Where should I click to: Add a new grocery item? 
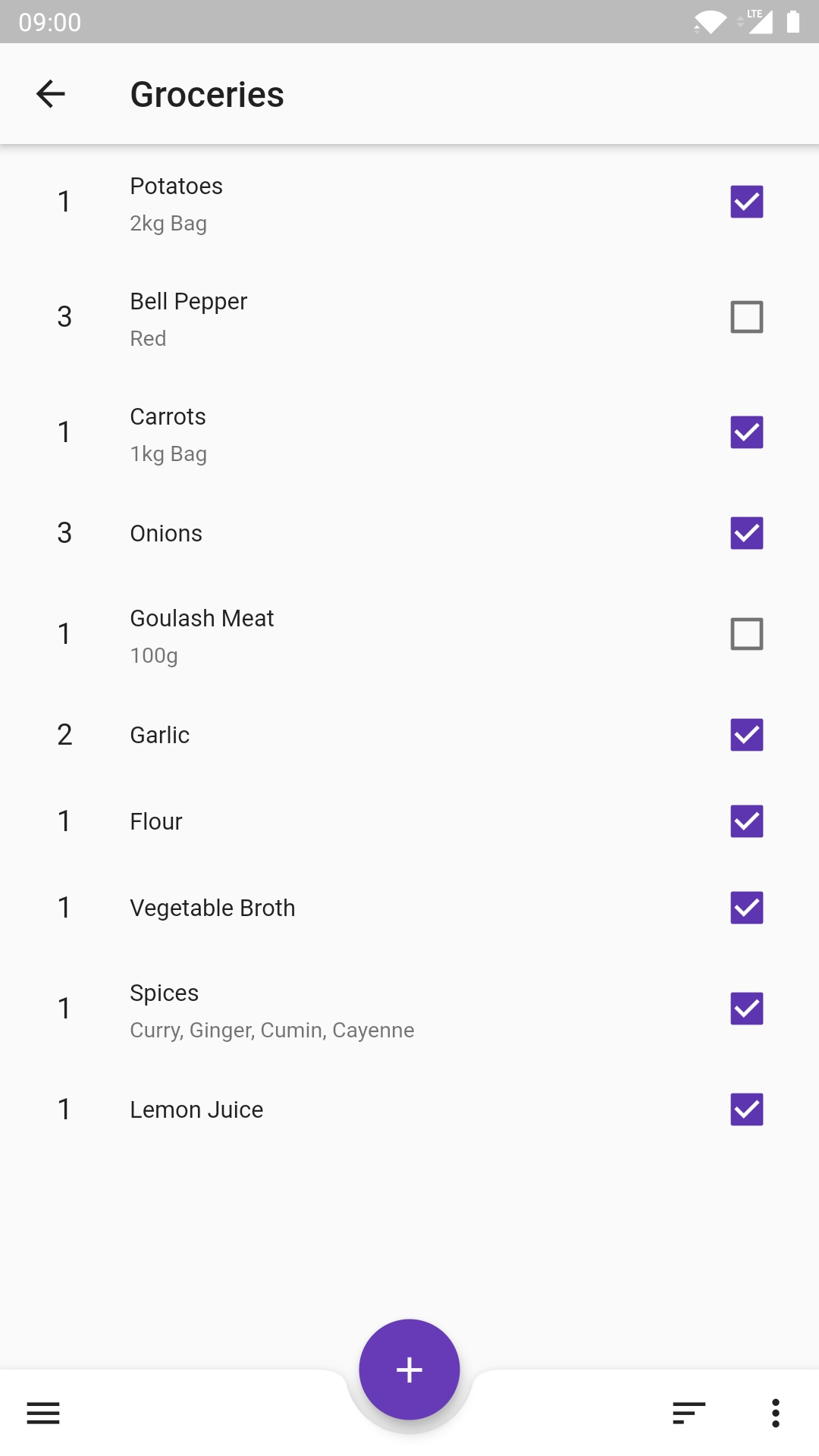coord(409,1370)
